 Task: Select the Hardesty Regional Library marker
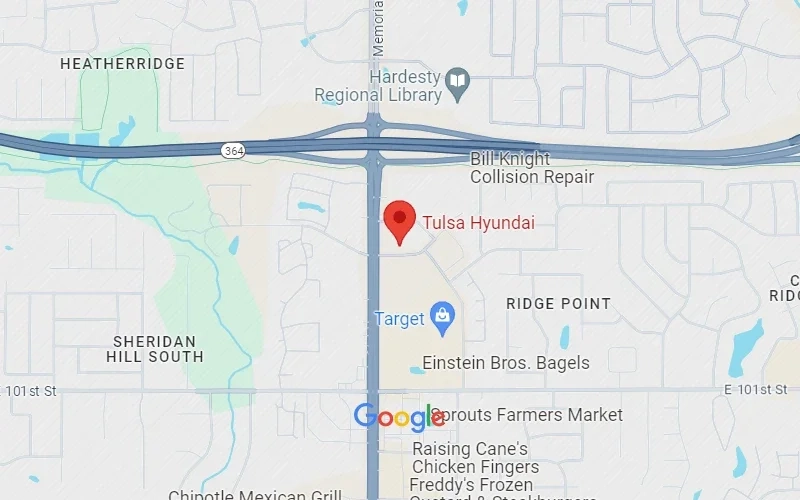[x=458, y=81]
